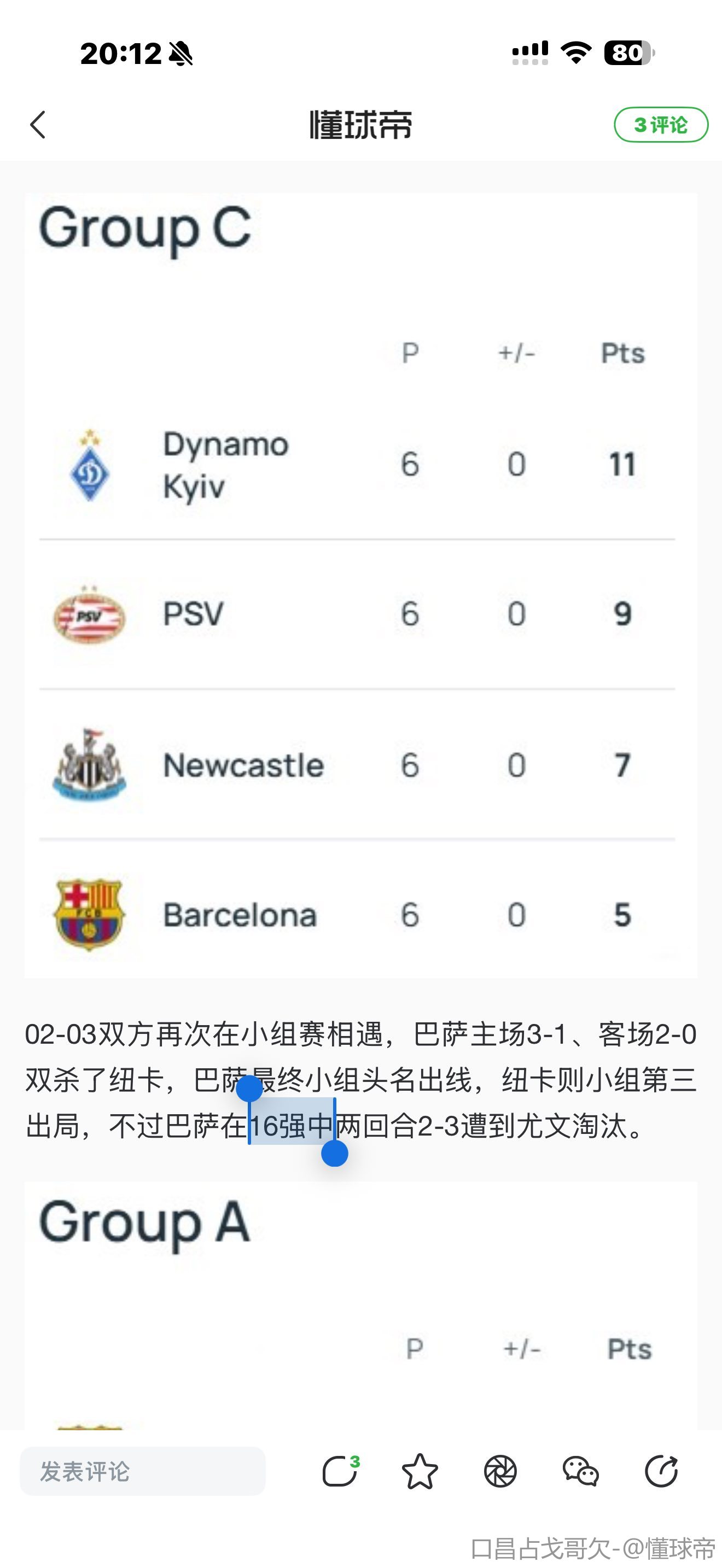Favorite this article with the star icon

pos(420,1471)
